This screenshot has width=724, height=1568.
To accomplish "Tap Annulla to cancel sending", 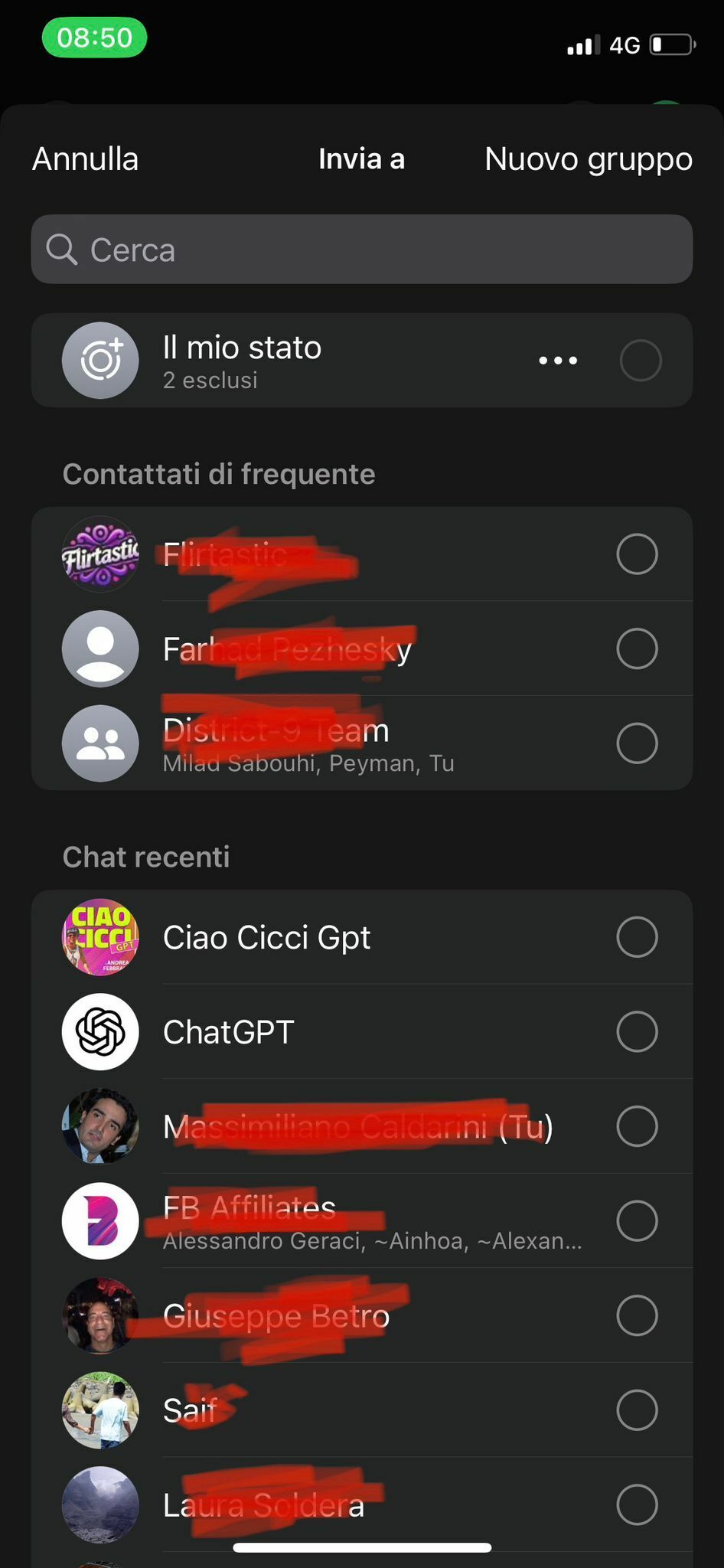I will [85, 159].
